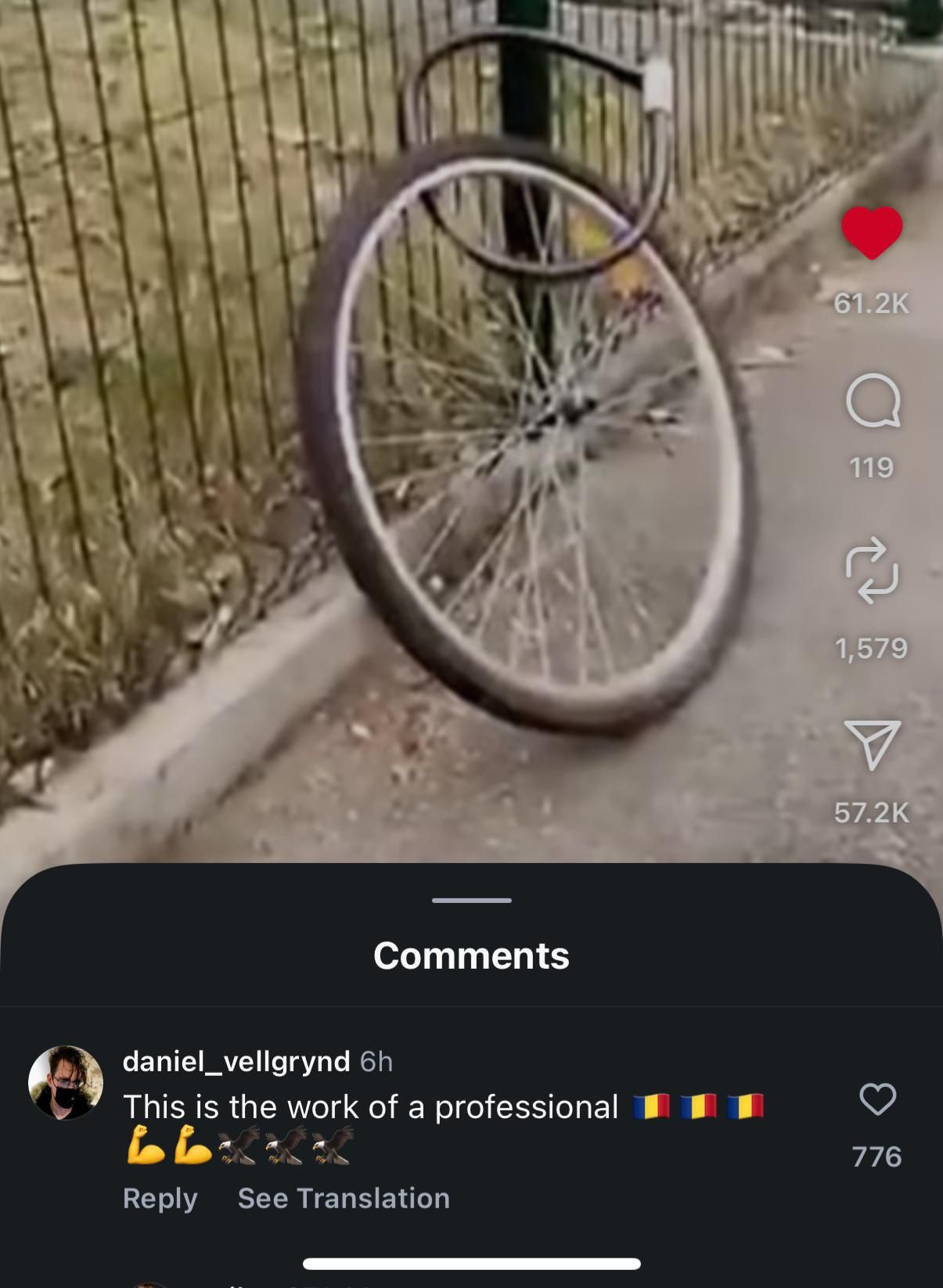The image size is (943, 1288).
Task: Reply to daniel_vellgrynd's comment
Action: pos(160,1198)
